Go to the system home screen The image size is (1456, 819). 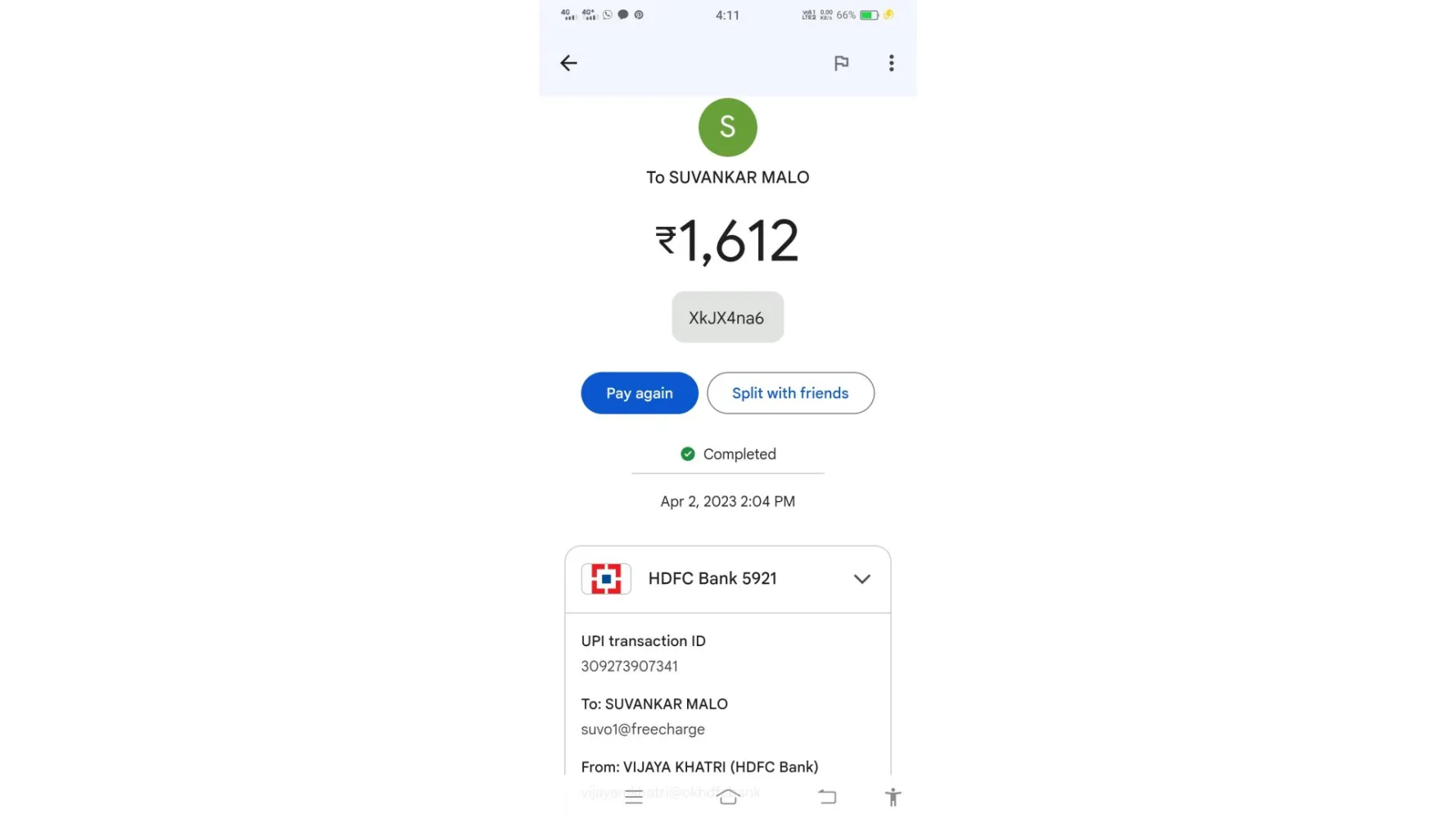pos(728,797)
